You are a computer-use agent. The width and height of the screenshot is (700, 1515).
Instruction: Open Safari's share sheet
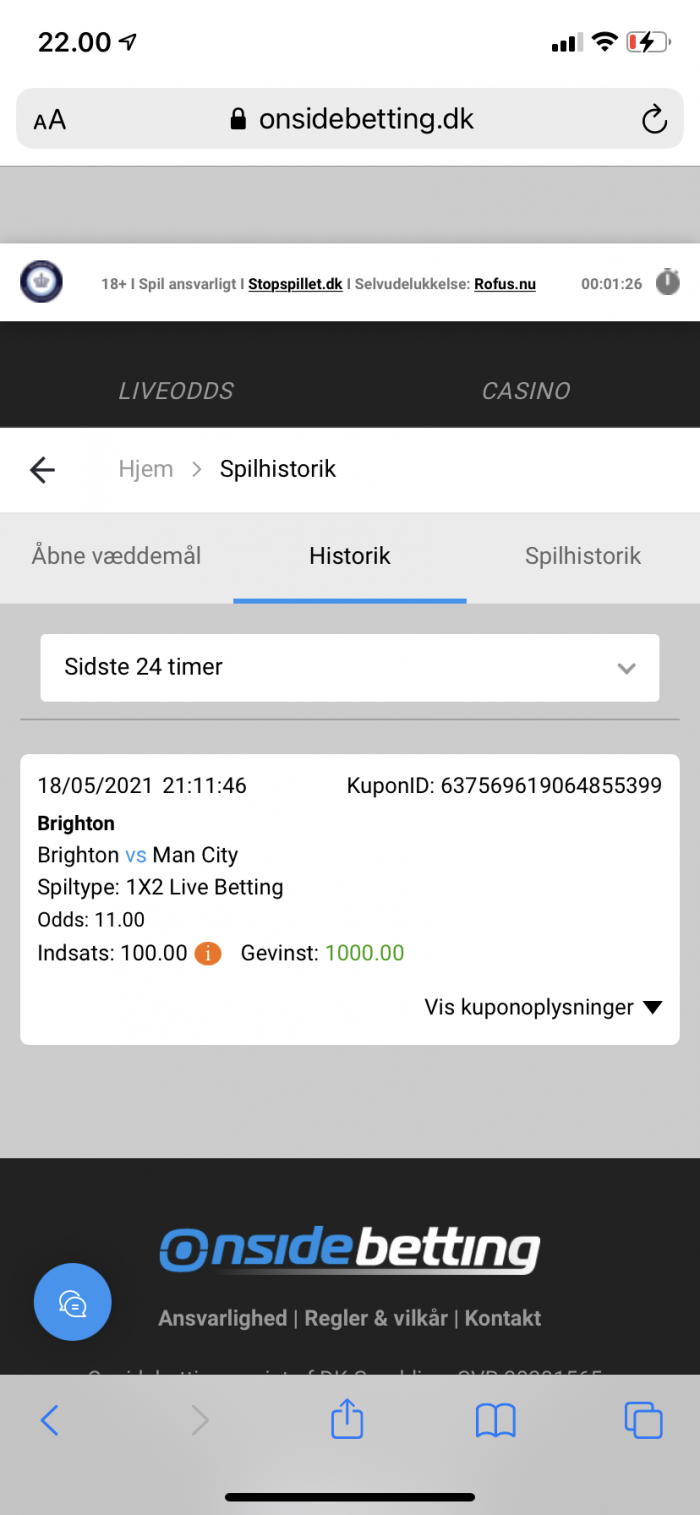pyautogui.click(x=347, y=1418)
